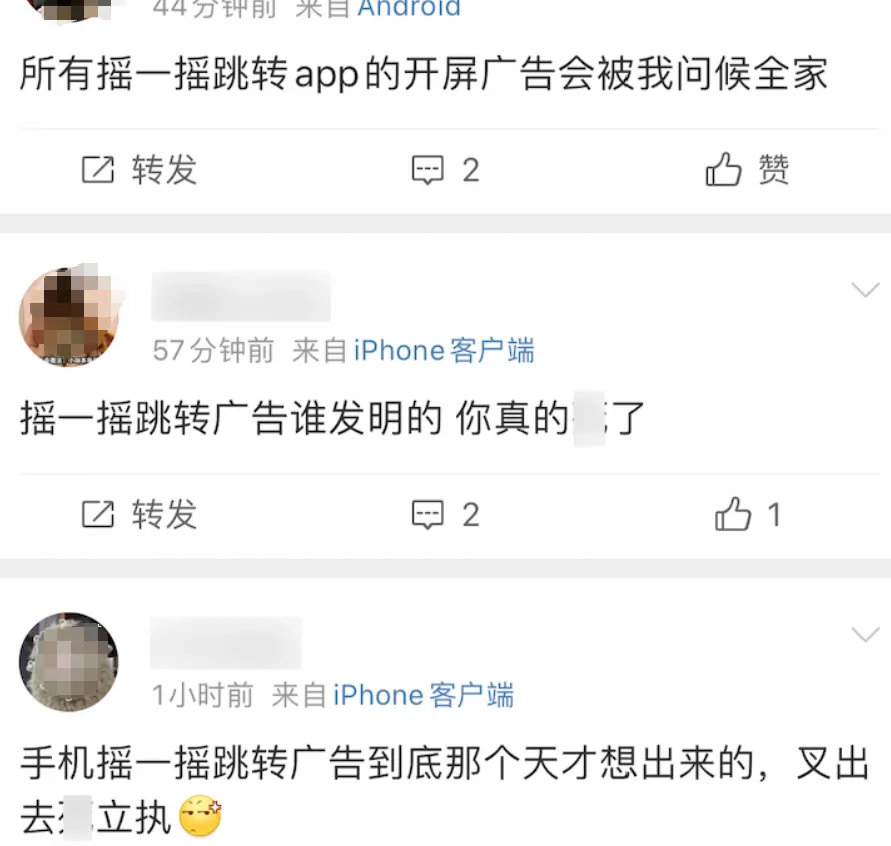Viewport: 891px width, 846px height.
Task: Open avatar of the 1小时前 poster
Action: [x=69, y=662]
